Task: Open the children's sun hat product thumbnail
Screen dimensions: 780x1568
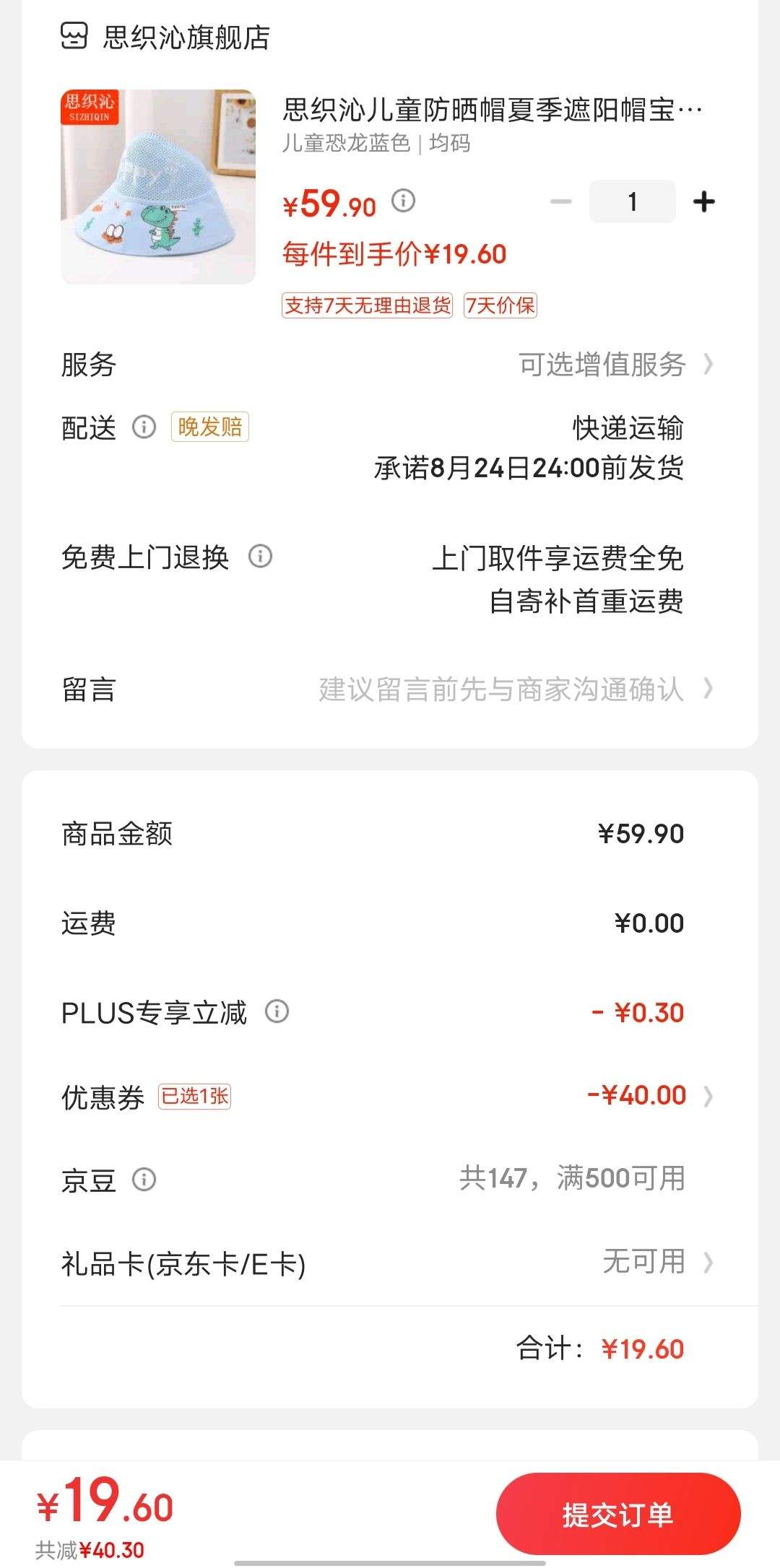Action: (x=158, y=187)
